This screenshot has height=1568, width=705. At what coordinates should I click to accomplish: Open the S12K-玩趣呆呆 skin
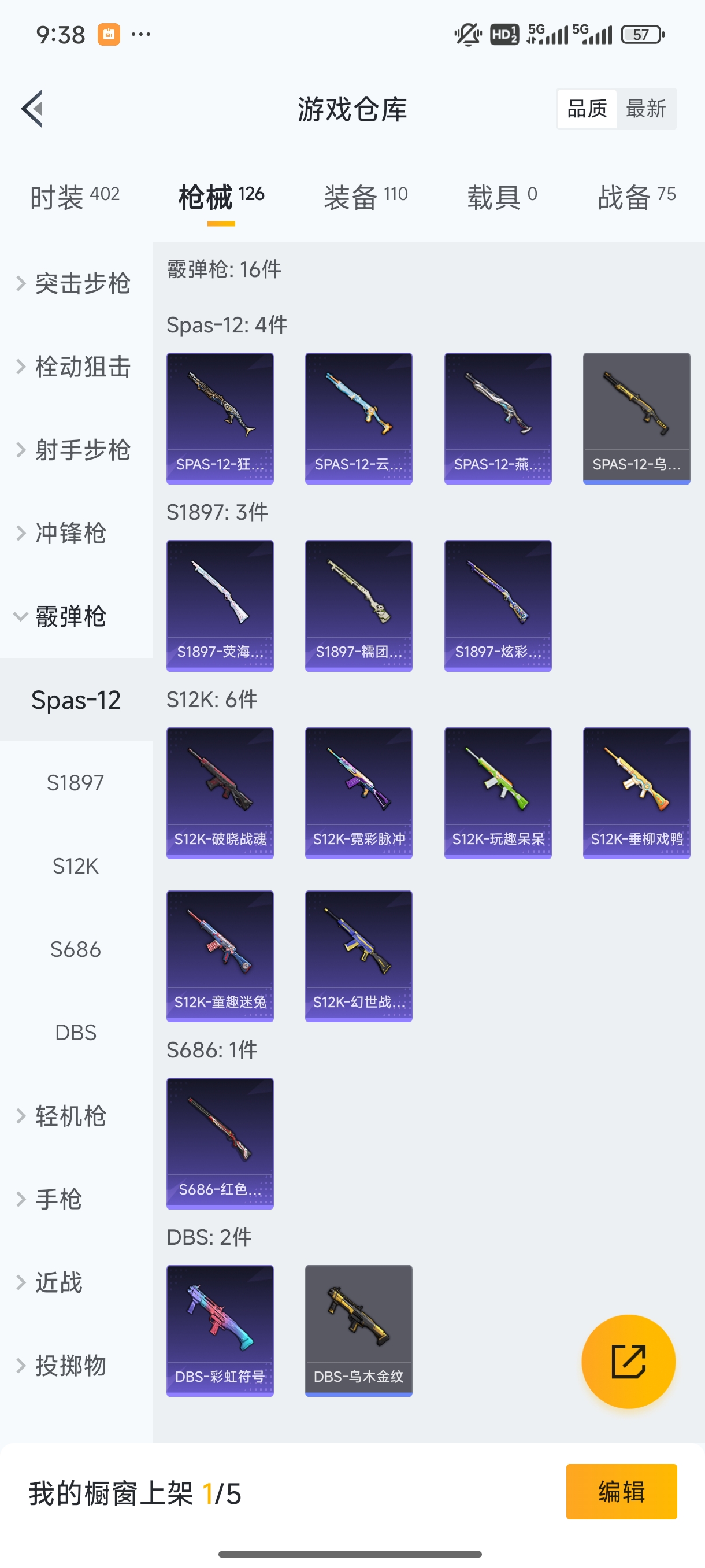point(498,793)
